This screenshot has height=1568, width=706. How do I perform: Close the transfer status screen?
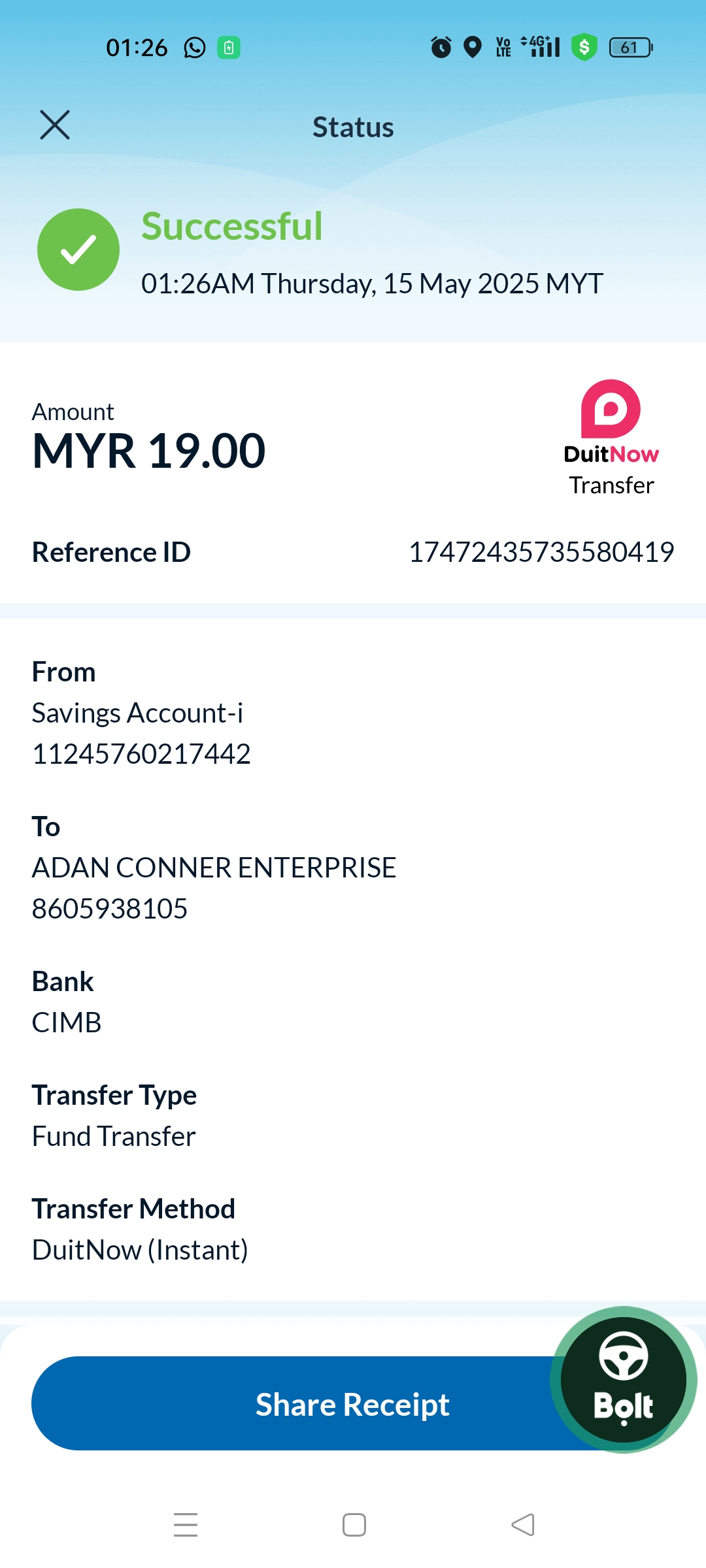click(55, 125)
